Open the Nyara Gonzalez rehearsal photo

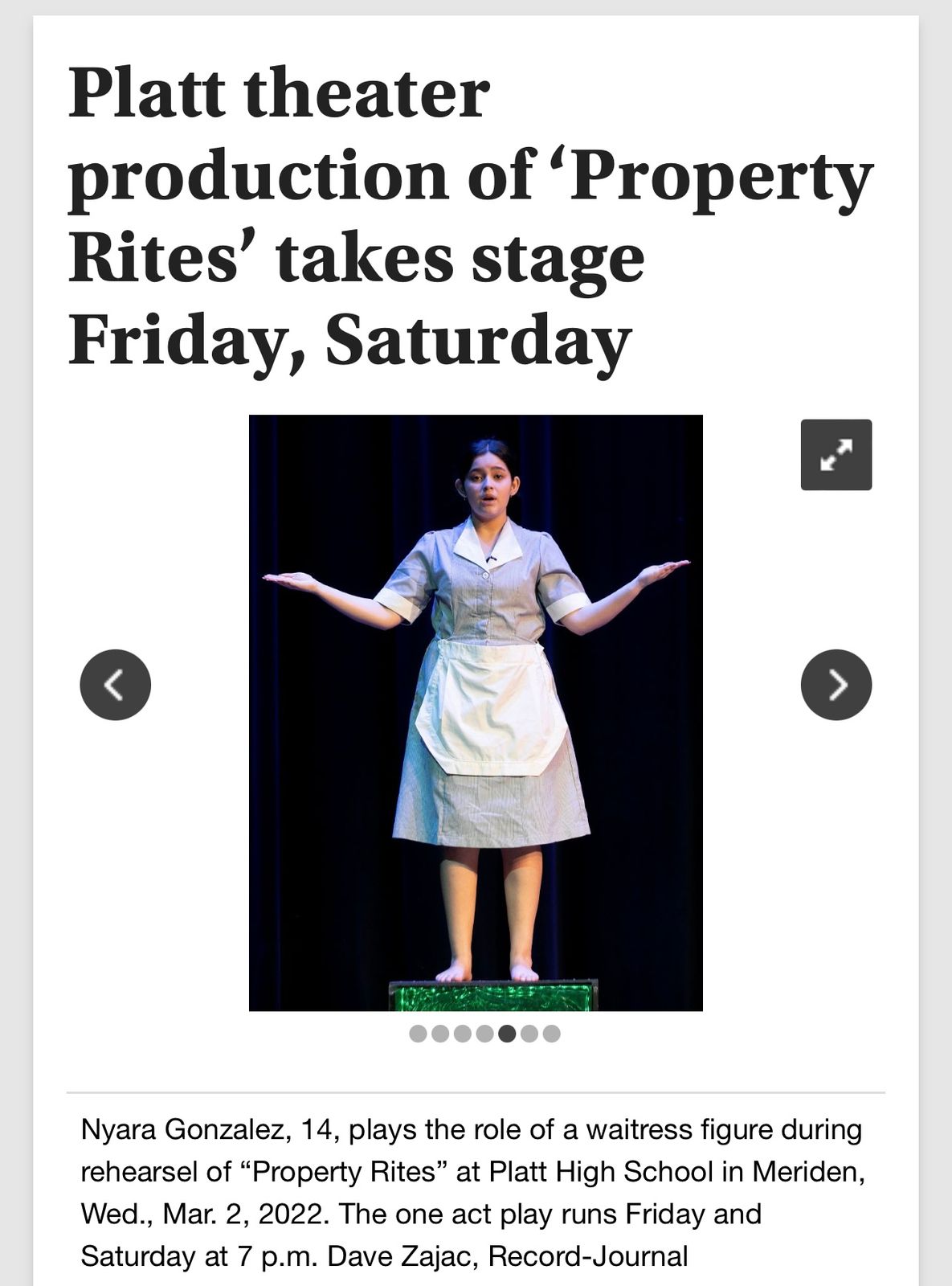(x=476, y=712)
